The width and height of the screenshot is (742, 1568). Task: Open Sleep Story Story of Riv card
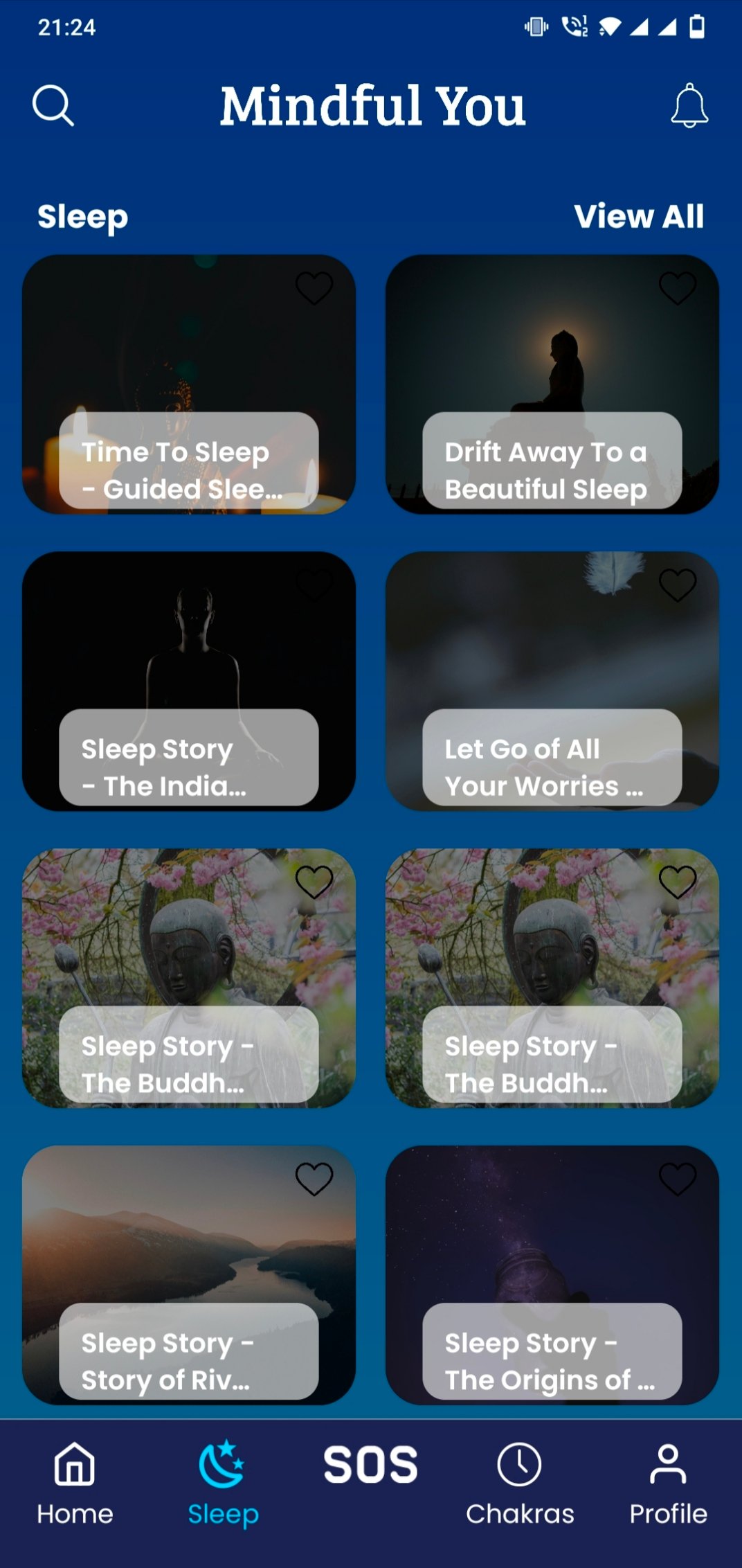tap(188, 1275)
